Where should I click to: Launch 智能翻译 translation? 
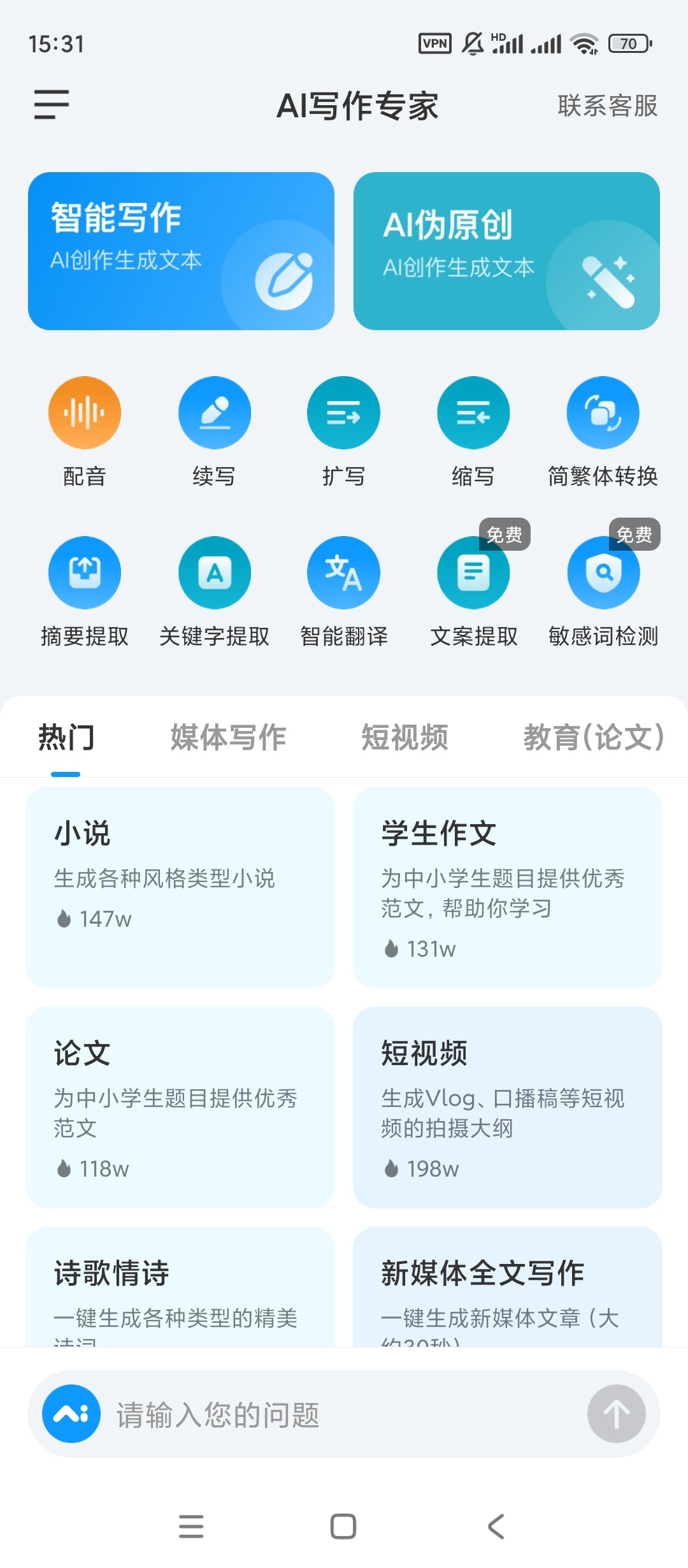click(x=343, y=573)
